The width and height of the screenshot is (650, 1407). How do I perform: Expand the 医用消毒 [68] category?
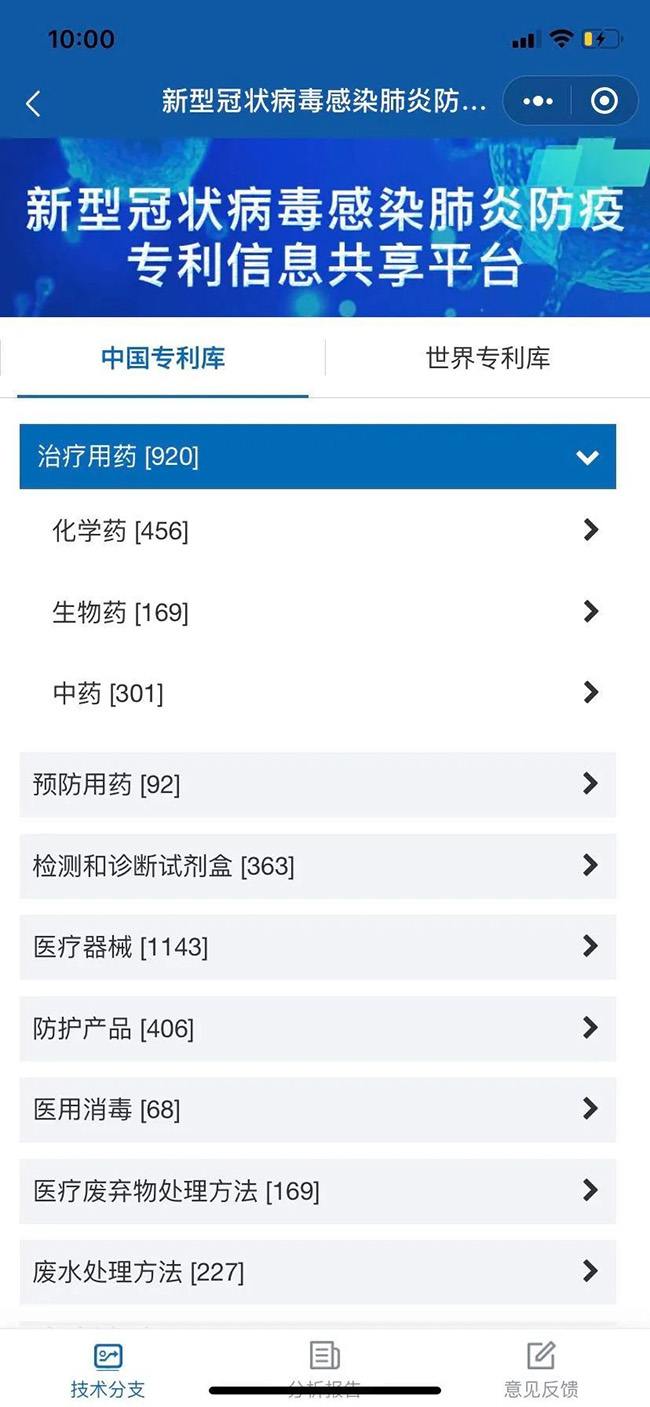[x=318, y=1110]
